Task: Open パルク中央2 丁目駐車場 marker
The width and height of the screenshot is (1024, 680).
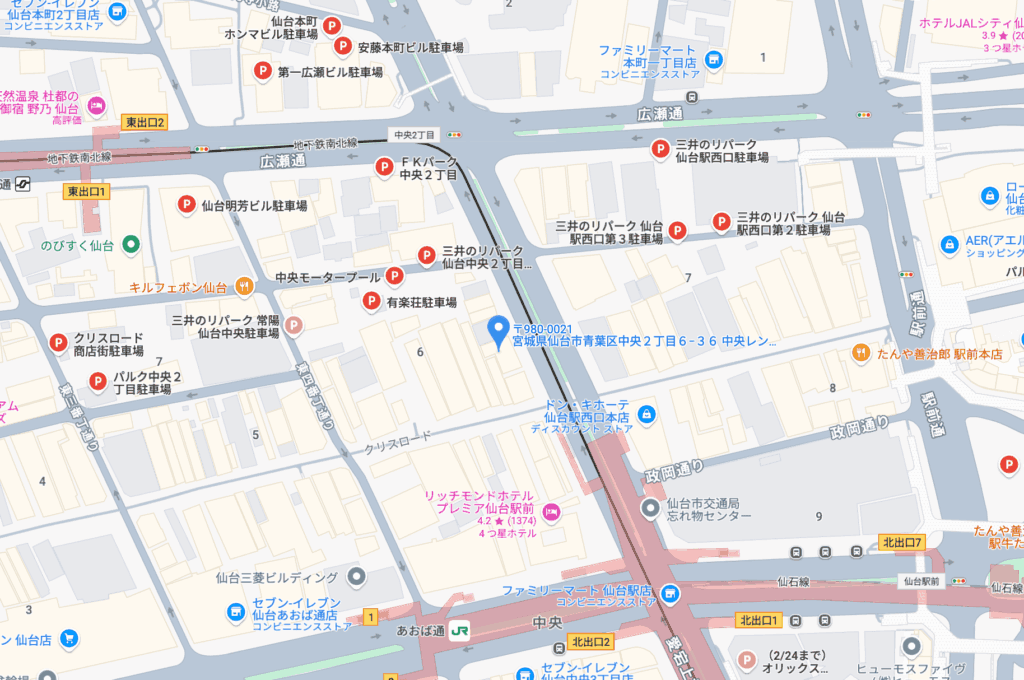Action: [x=98, y=382]
